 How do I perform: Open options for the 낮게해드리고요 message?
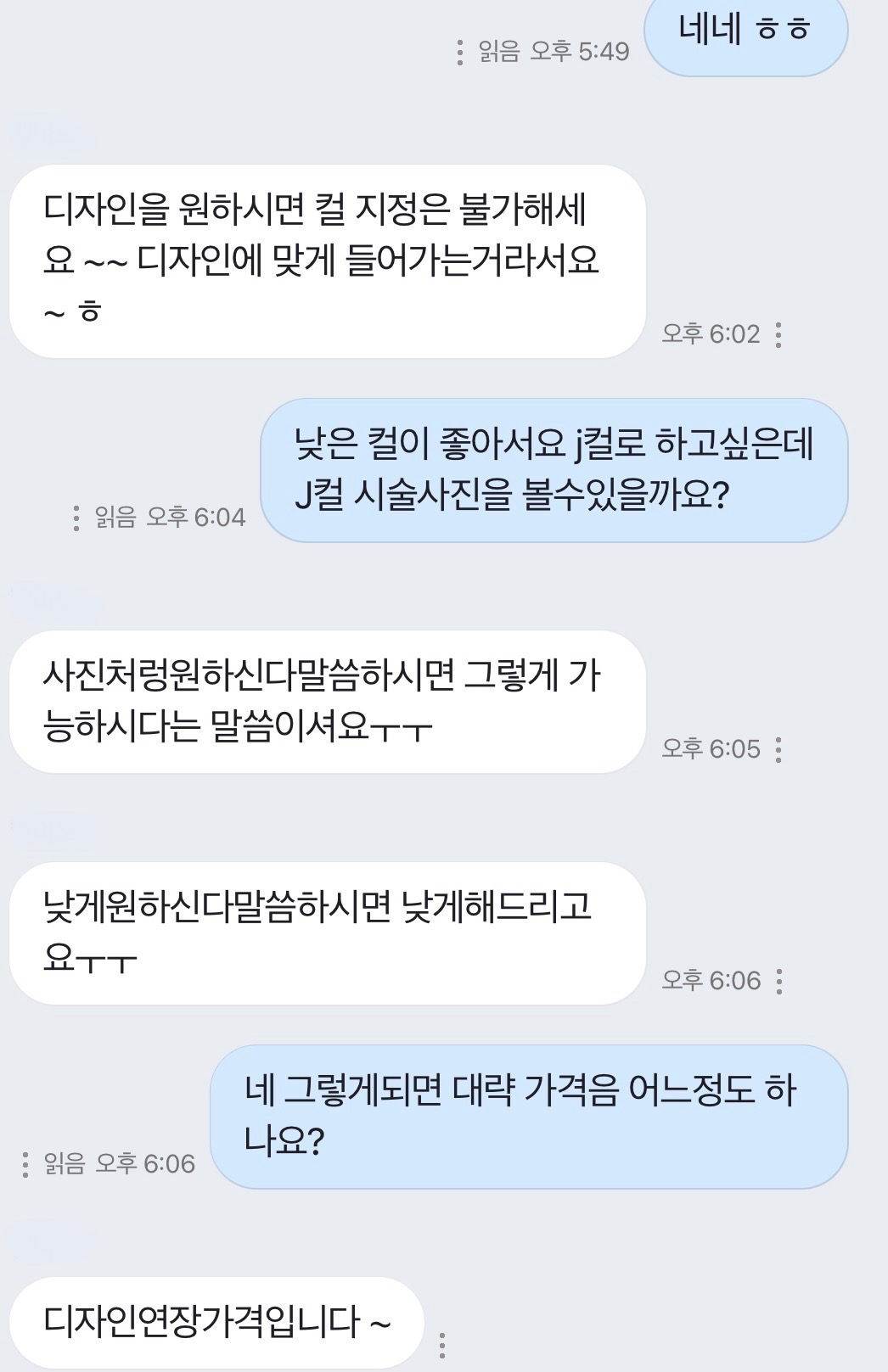point(778,981)
